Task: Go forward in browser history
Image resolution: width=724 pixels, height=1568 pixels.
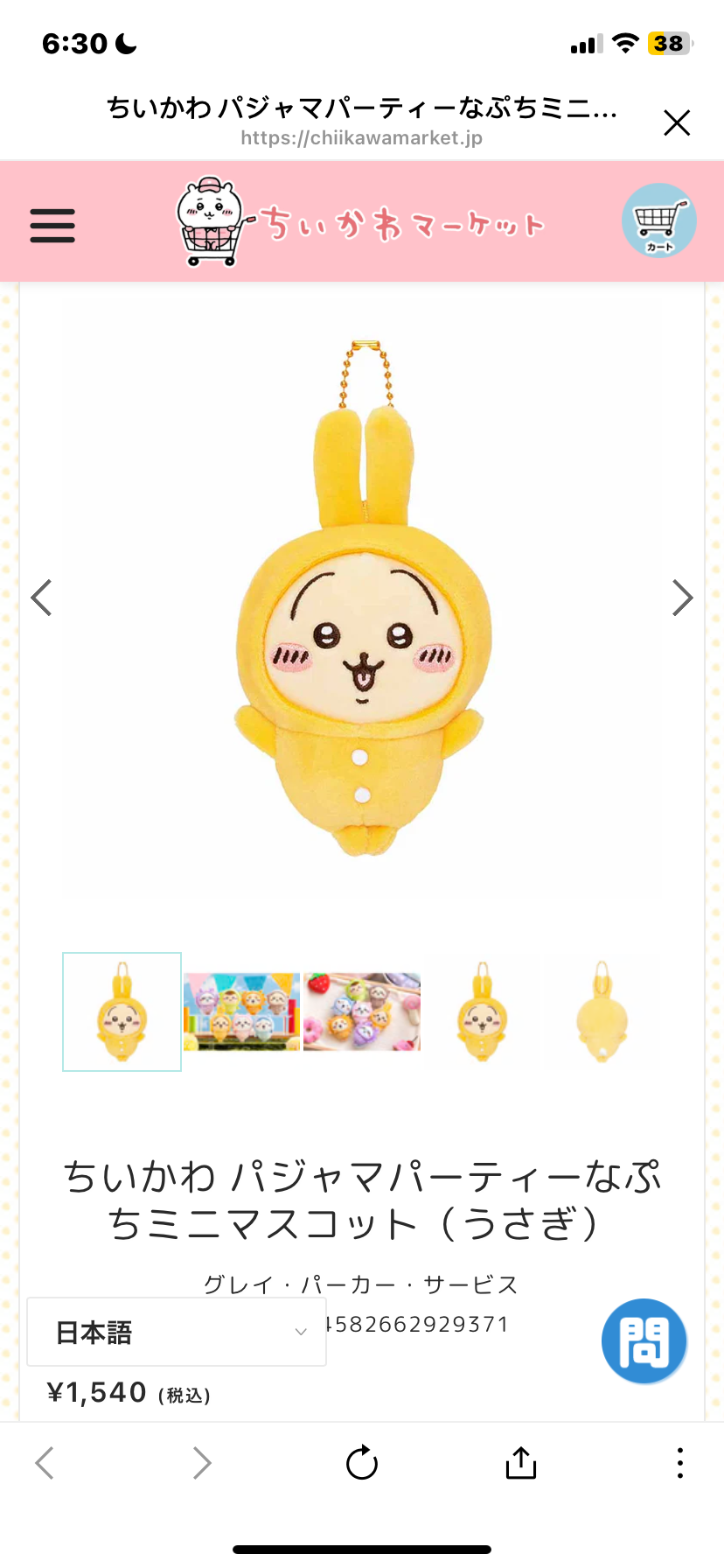Action: point(202,1463)
